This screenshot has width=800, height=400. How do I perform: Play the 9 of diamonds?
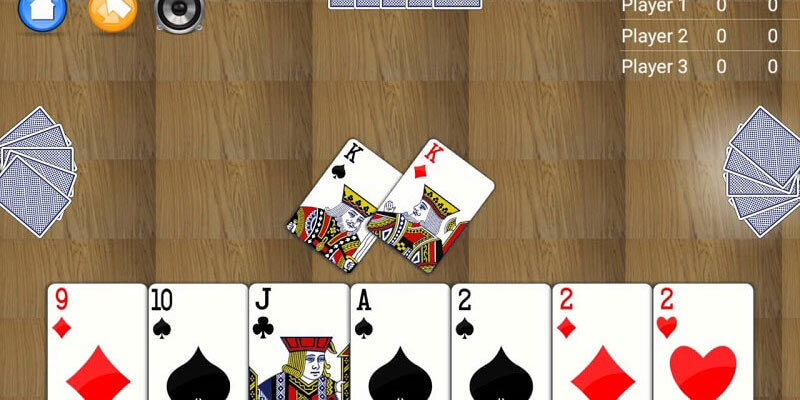tap(97, 345)
